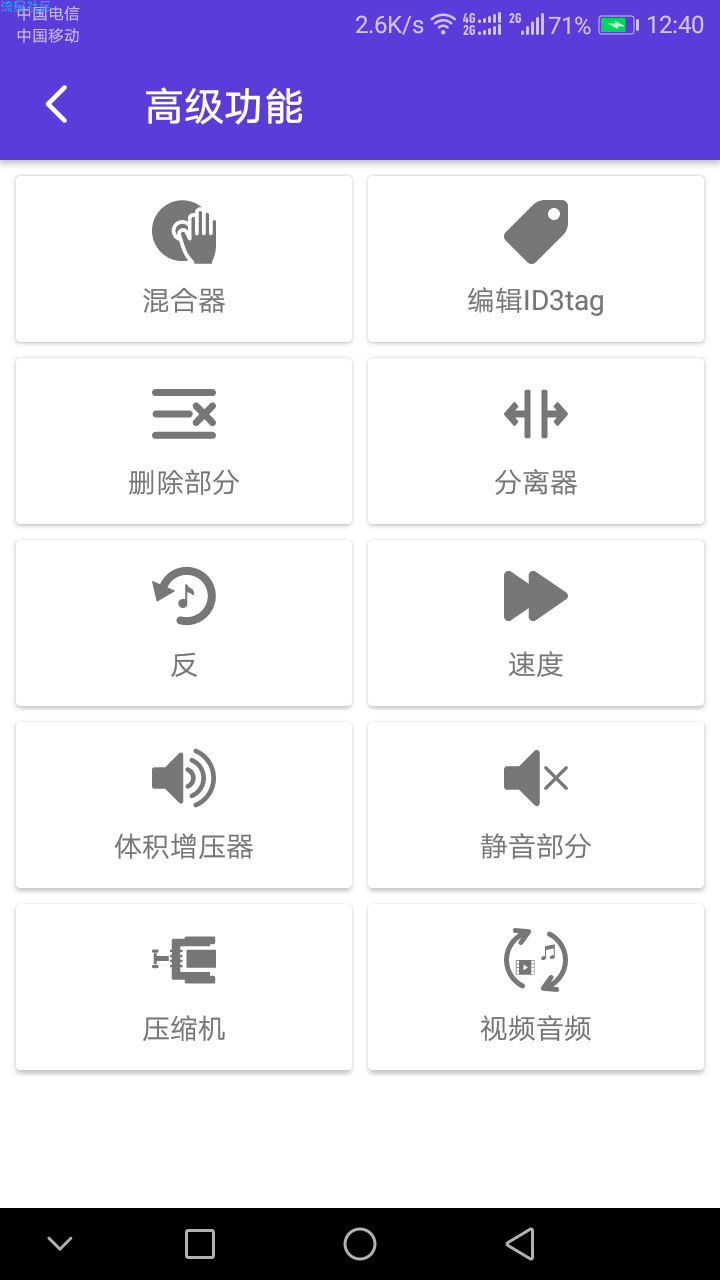Open 编辑ID3tag tag editor

point(536,259)
